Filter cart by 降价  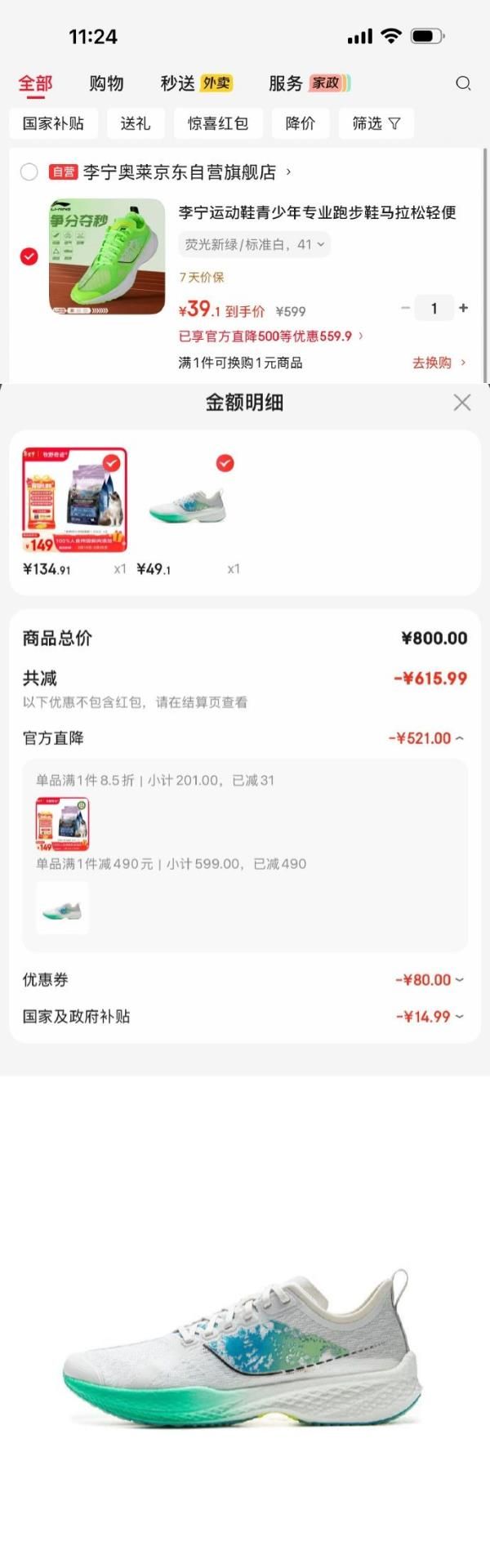pos(300,123)
